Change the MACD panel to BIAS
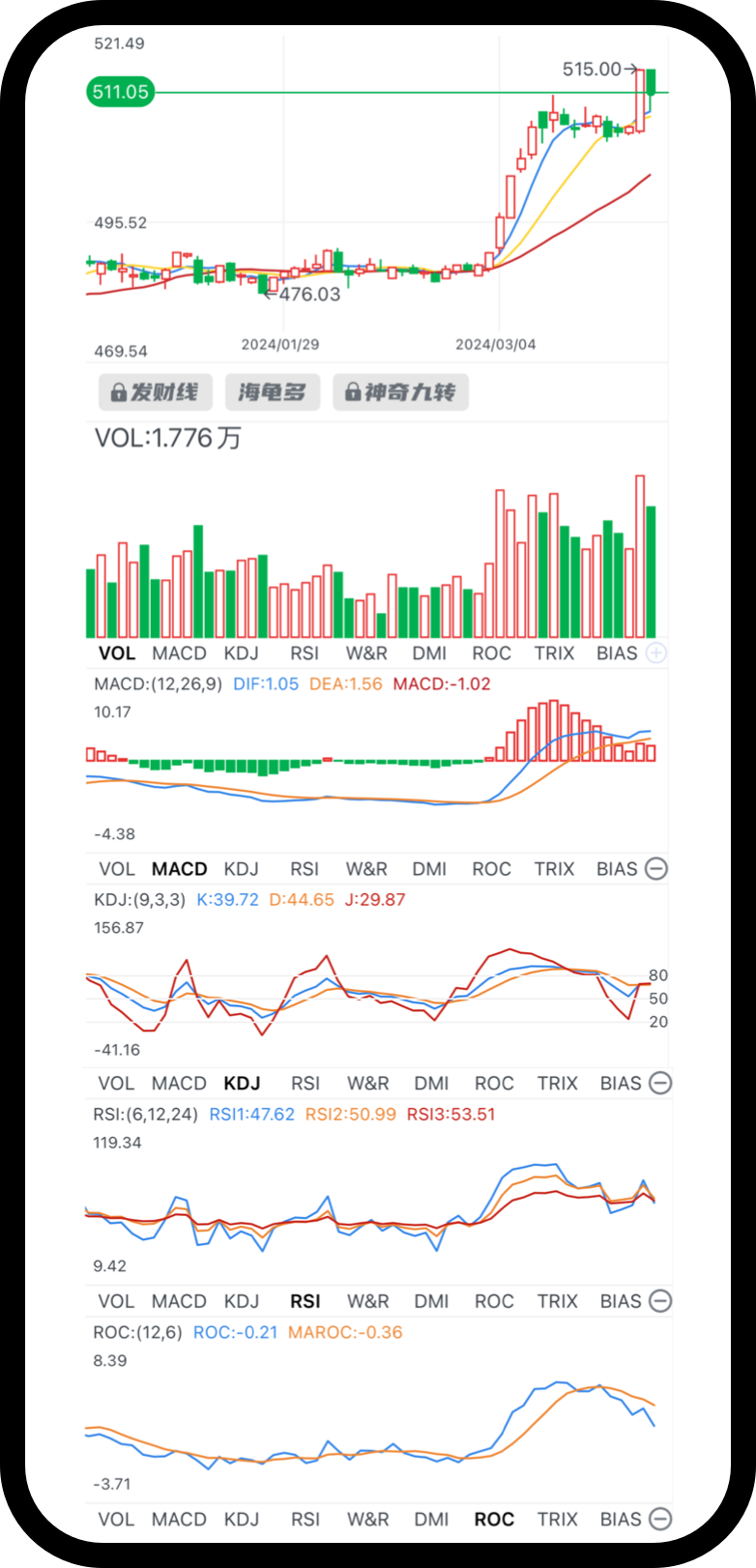 (617, 869)
